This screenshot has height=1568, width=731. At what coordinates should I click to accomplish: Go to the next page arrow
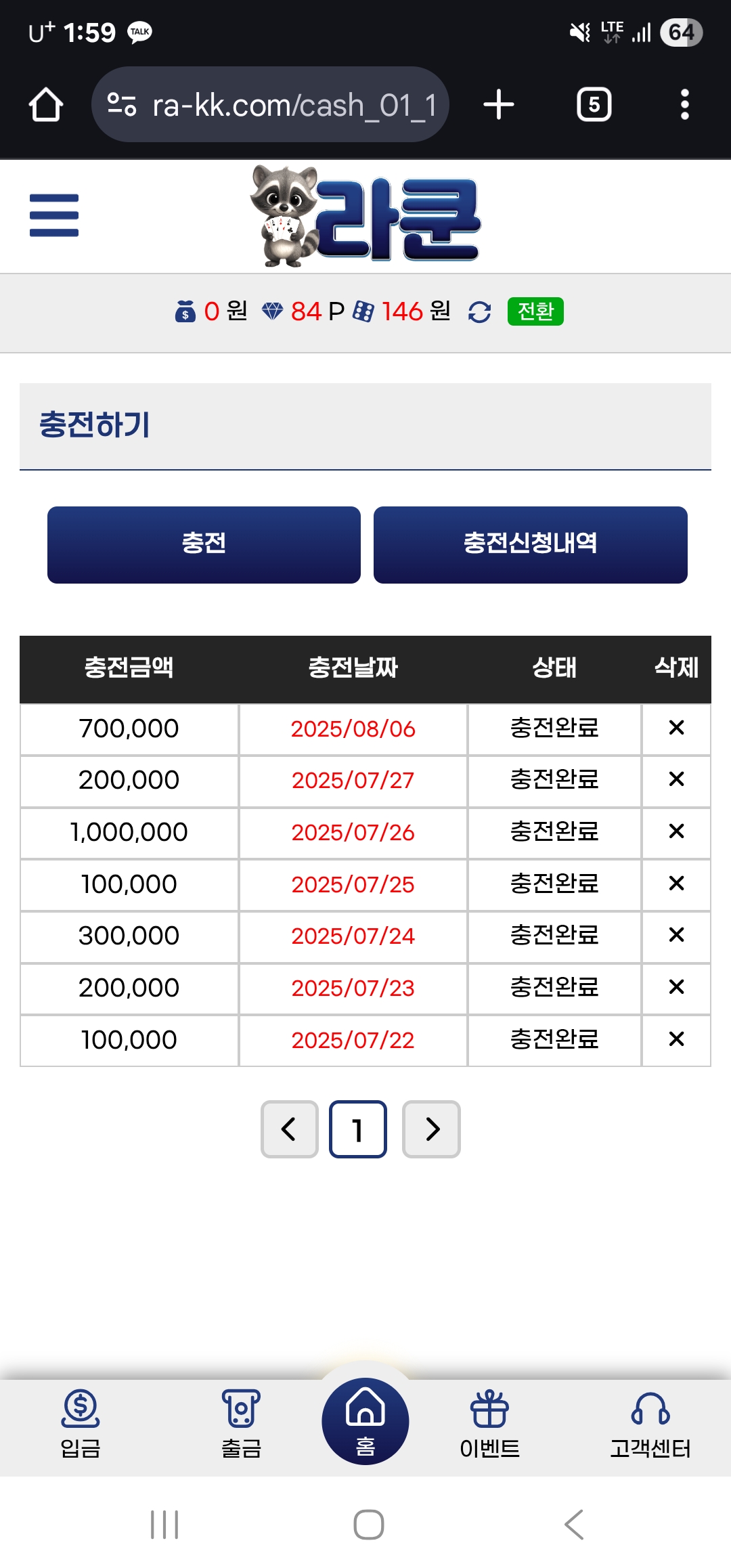[431, 1129]
